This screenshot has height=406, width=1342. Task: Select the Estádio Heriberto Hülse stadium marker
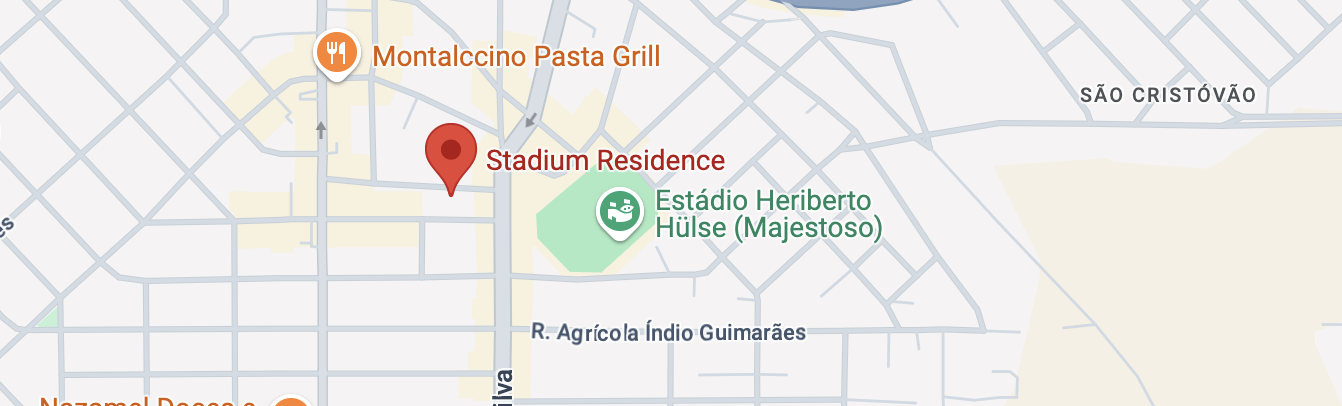click(619, 212)
